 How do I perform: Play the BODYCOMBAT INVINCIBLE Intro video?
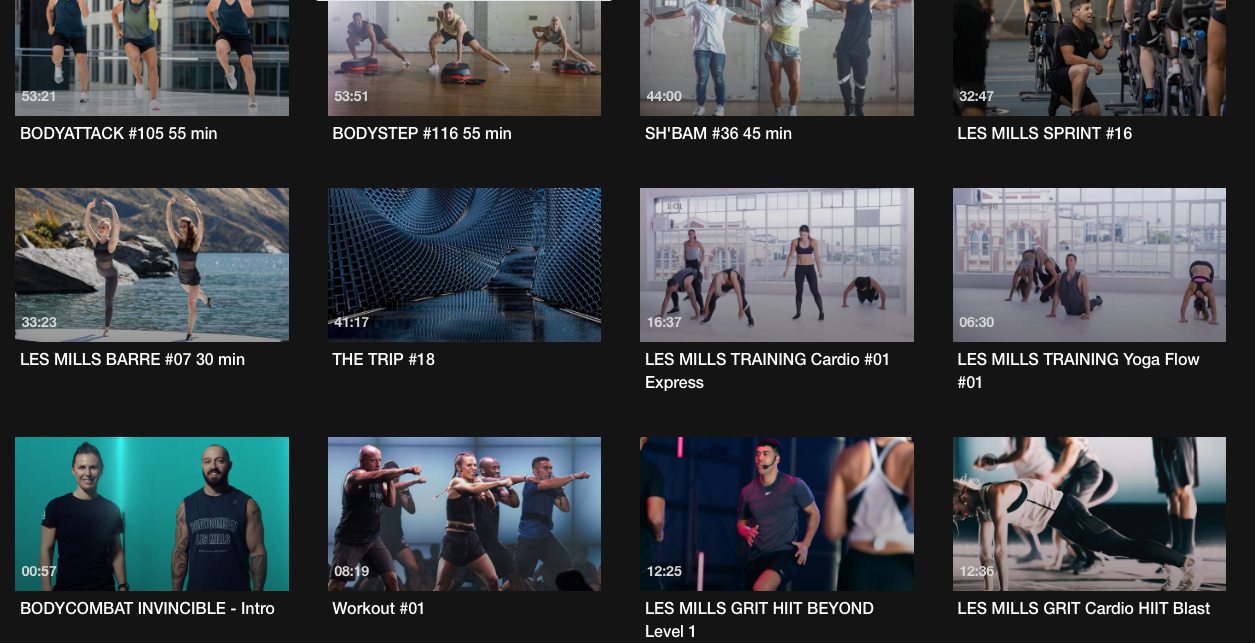pyautogui.click(x=152, y=514)
